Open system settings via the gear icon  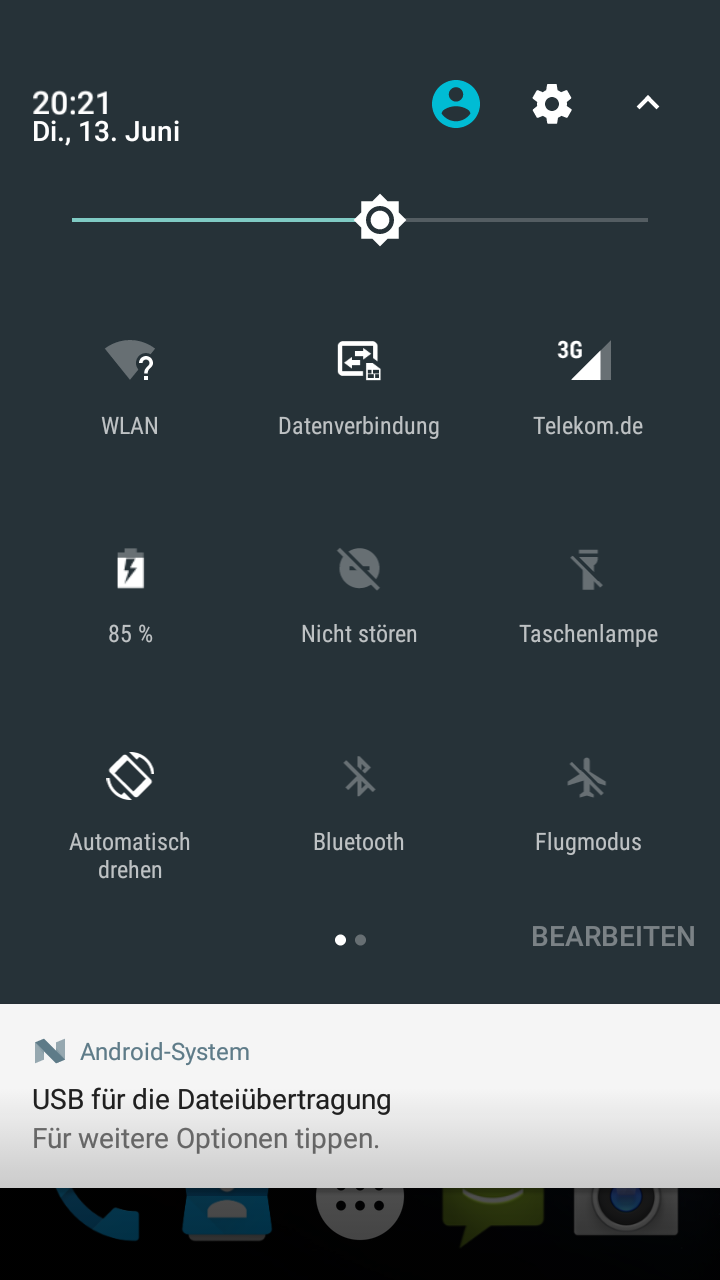pyautogui.click(x=552, y=104)
